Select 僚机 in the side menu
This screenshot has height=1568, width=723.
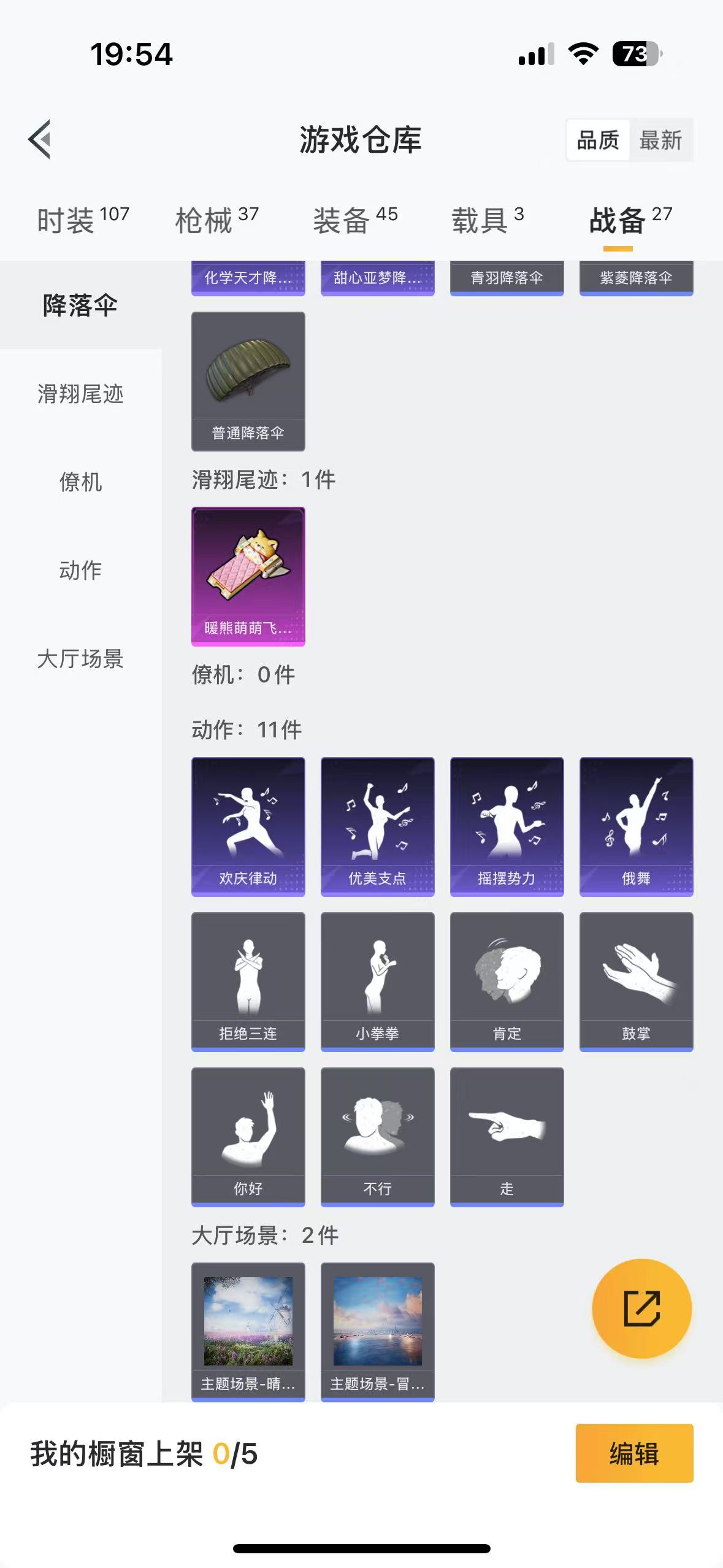tap(80, 482)
